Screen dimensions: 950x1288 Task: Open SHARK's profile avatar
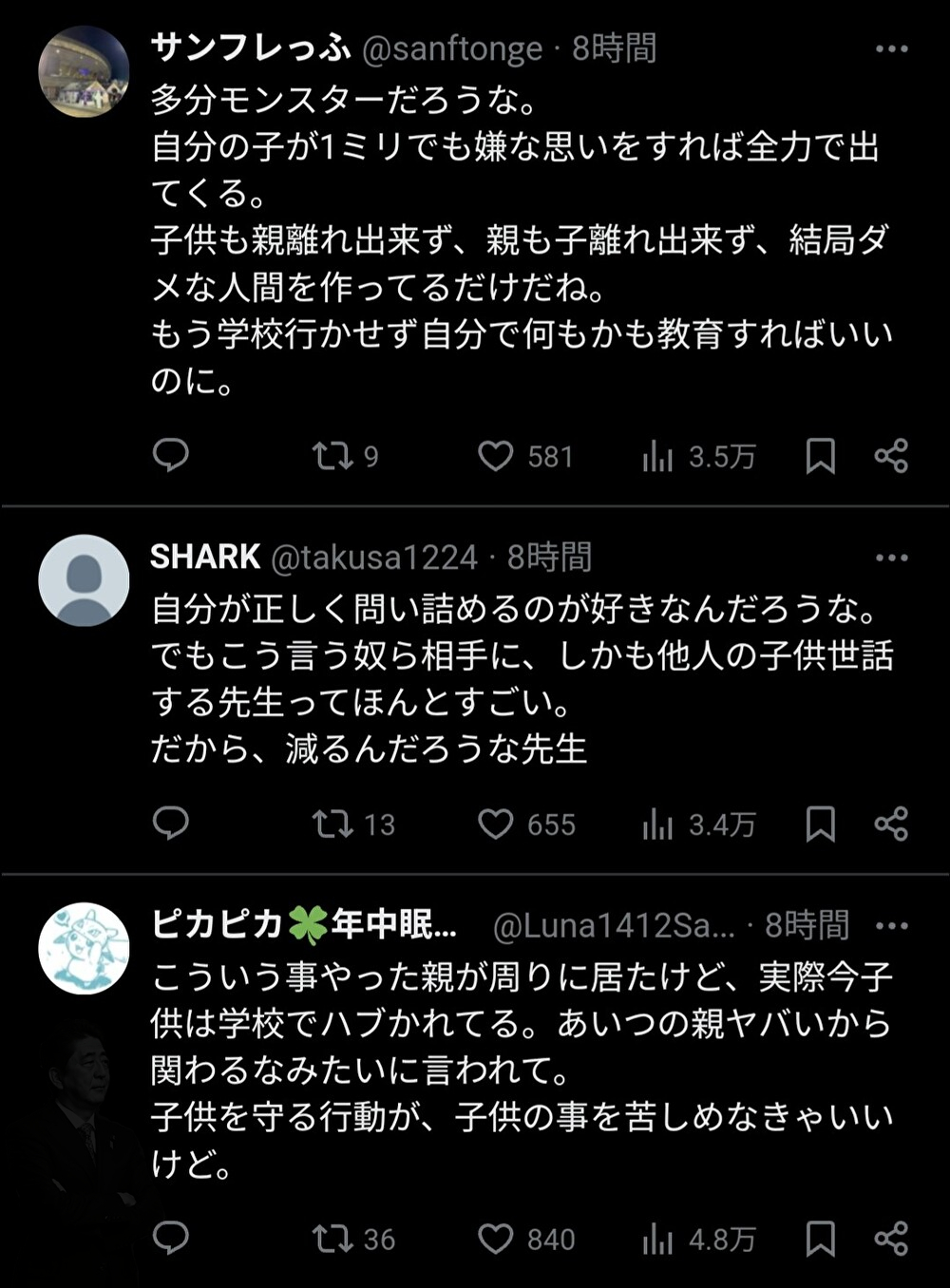tap(84, 579)
